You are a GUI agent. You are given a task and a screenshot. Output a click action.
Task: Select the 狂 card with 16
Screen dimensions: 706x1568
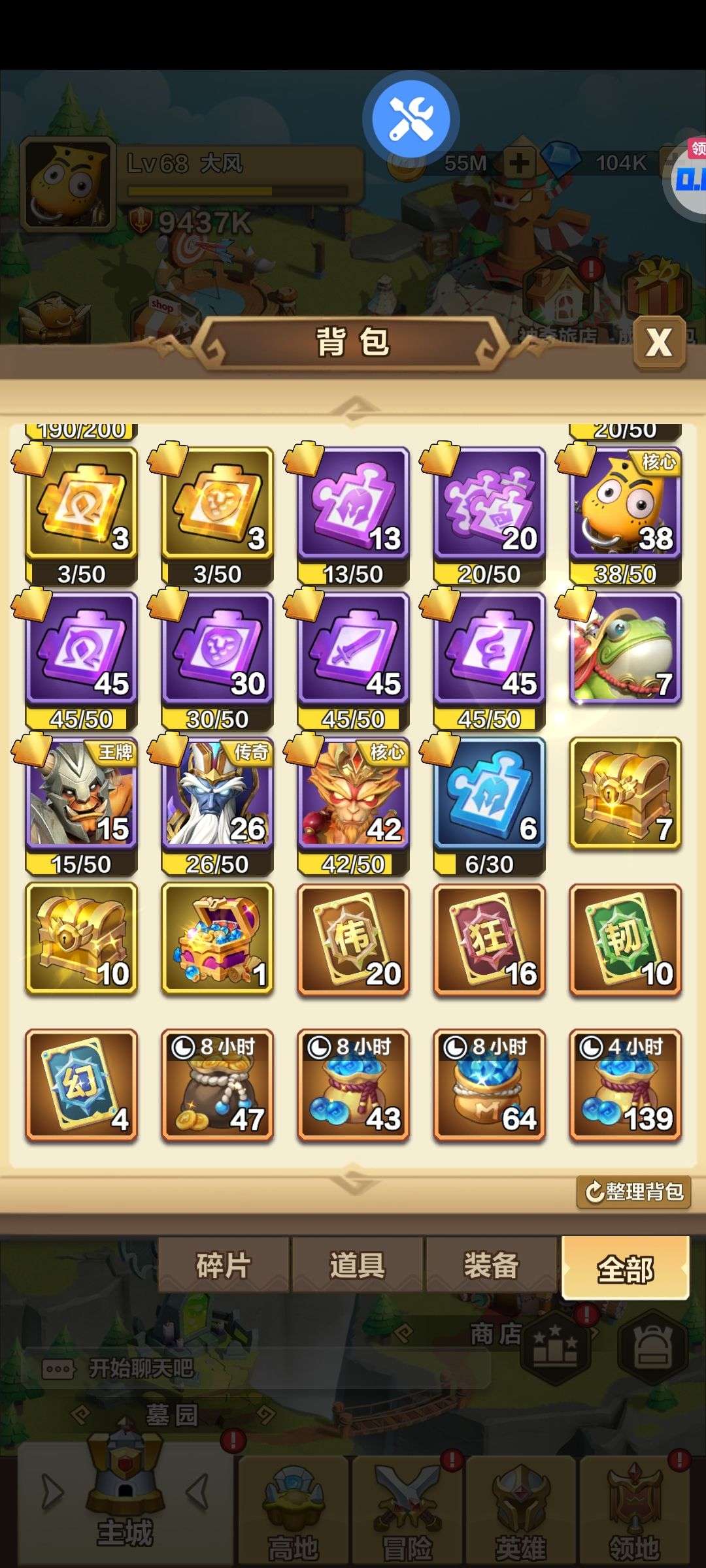coord(489,939)
